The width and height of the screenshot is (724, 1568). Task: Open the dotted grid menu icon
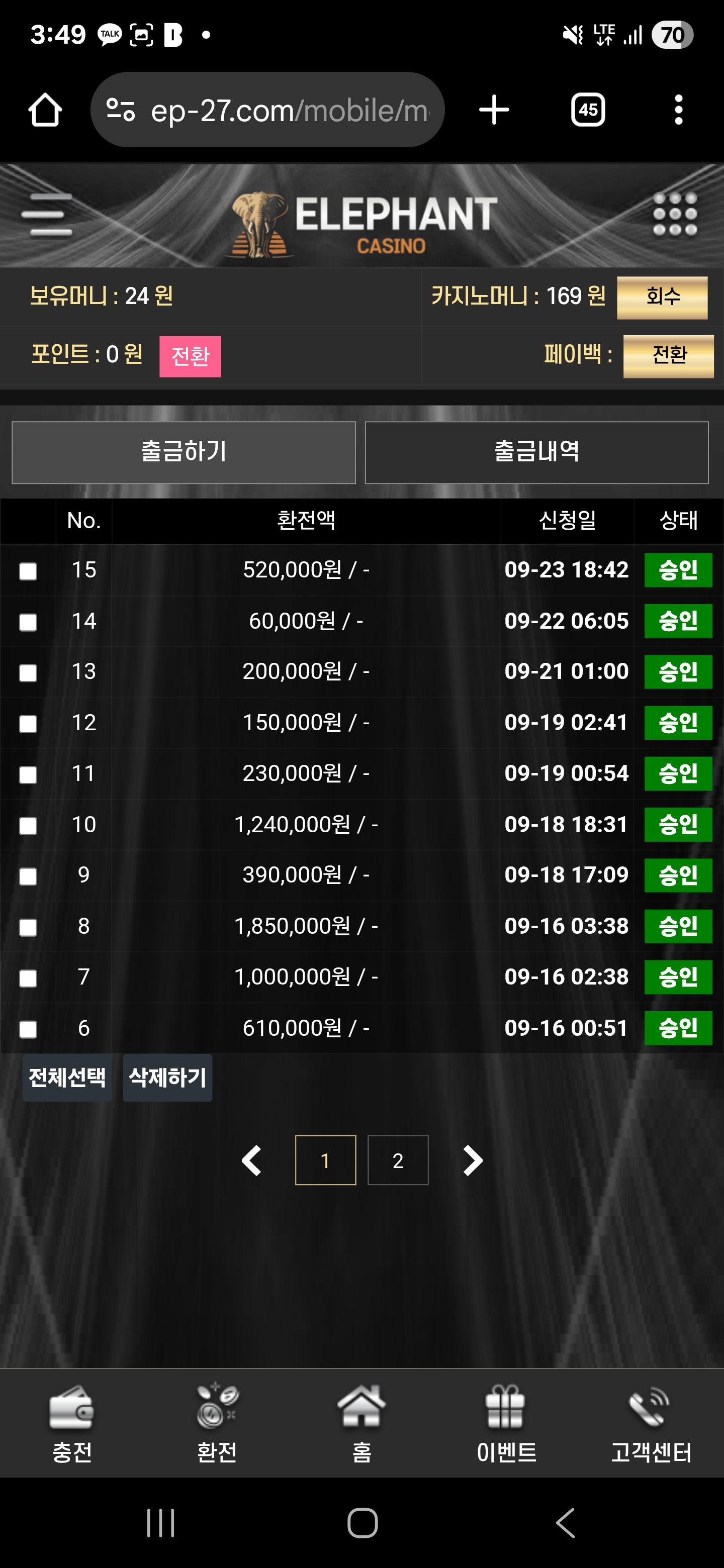(675, 214)
